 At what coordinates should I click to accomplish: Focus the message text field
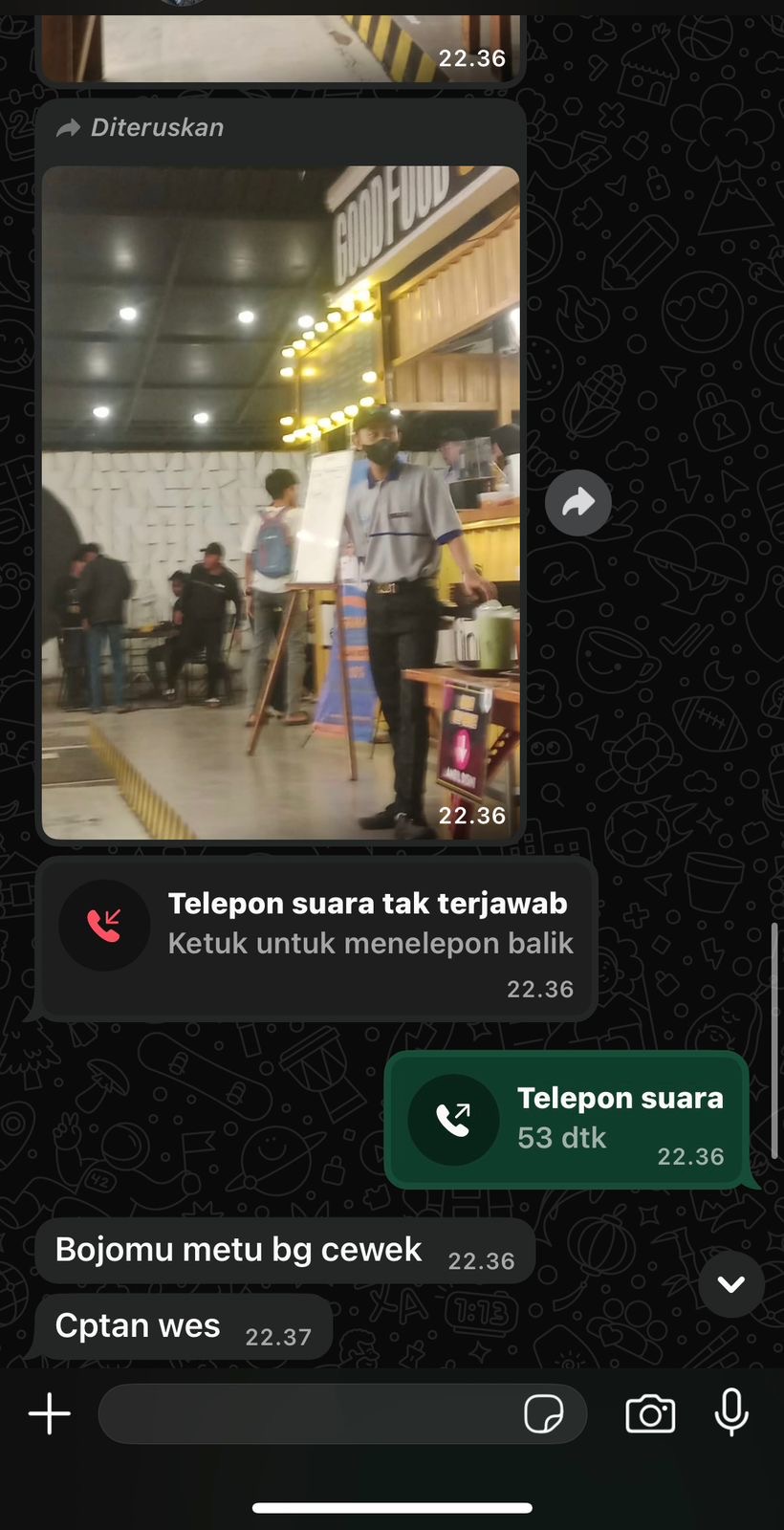coord(306,1413)
